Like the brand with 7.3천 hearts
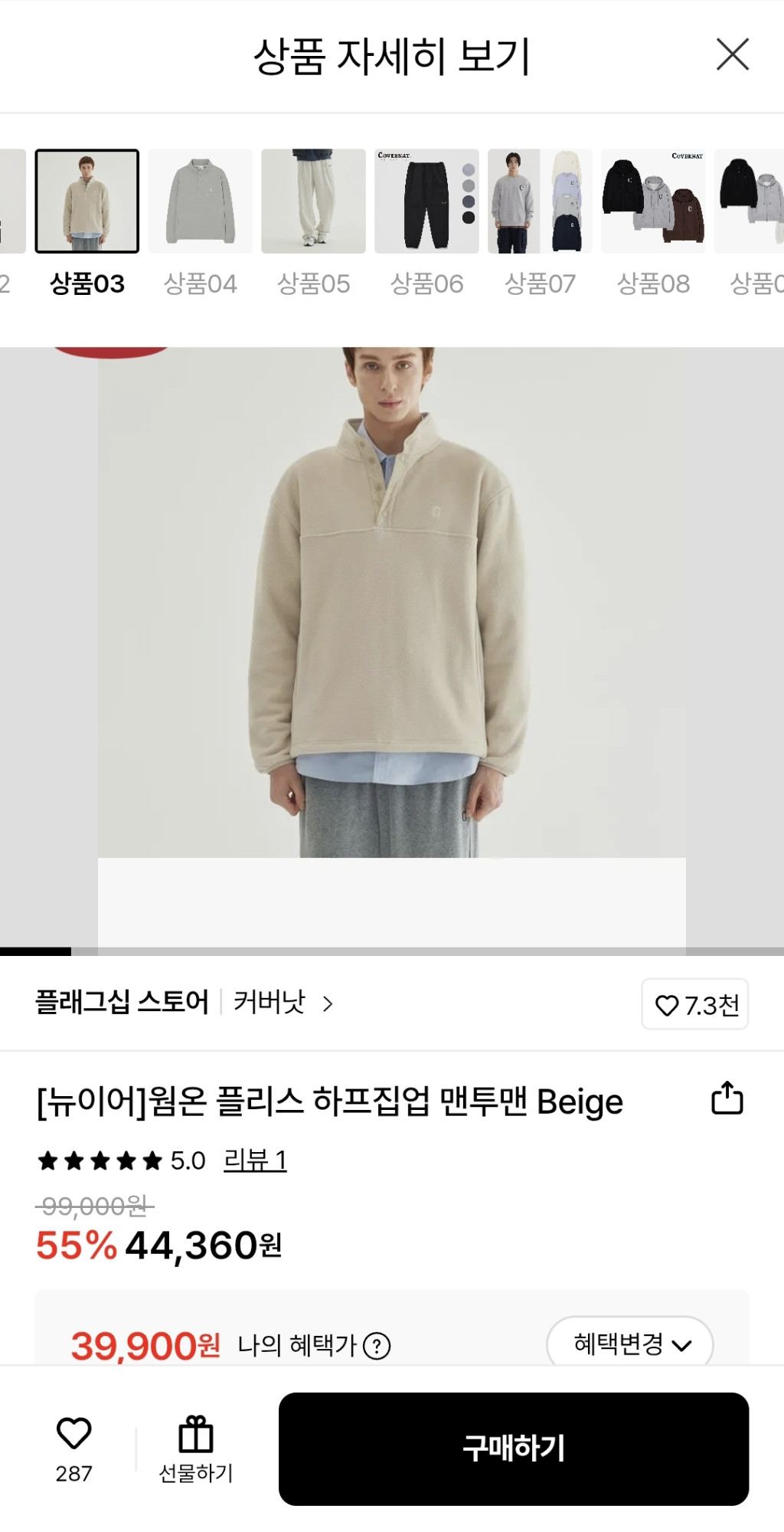Screen dimensions: 784x1532 [x=695, y=1004]
